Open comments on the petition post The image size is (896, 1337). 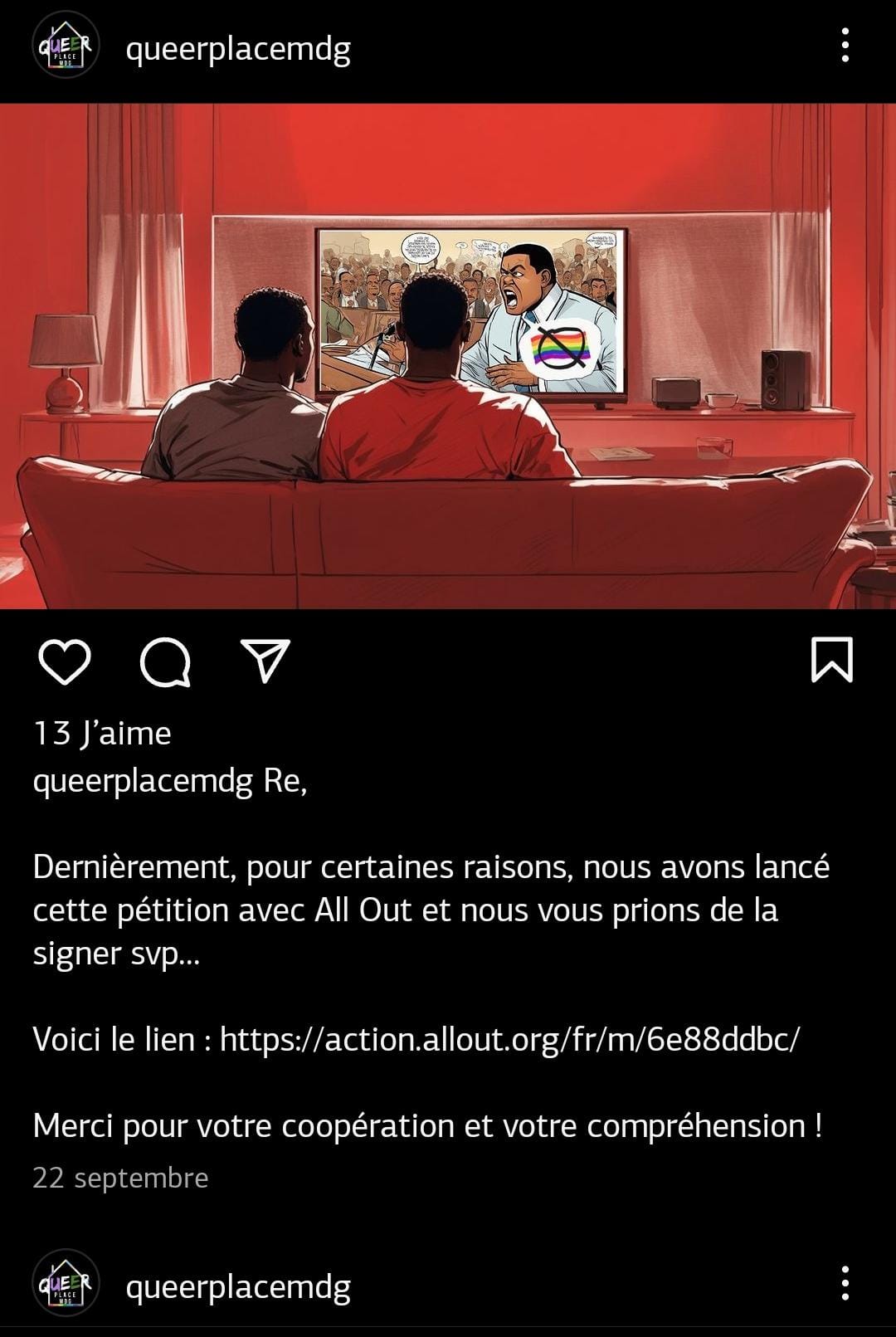coord(165,662)
